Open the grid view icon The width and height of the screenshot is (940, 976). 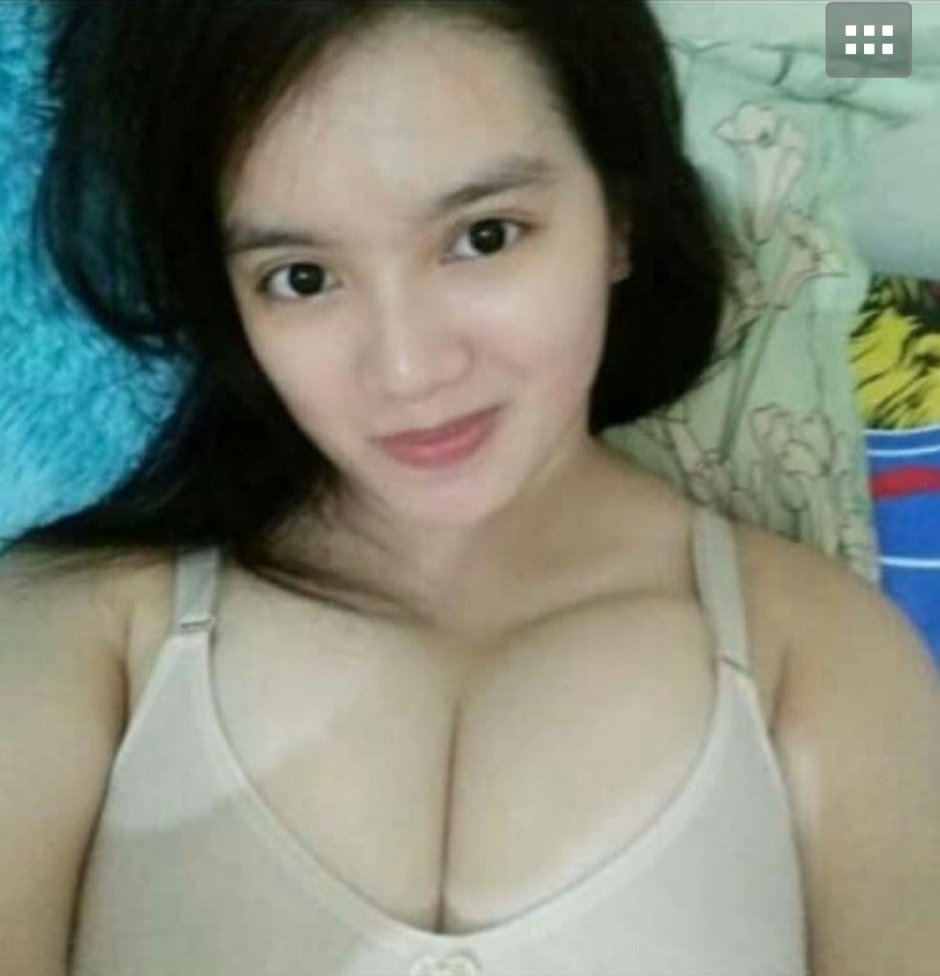pos(868,40)
